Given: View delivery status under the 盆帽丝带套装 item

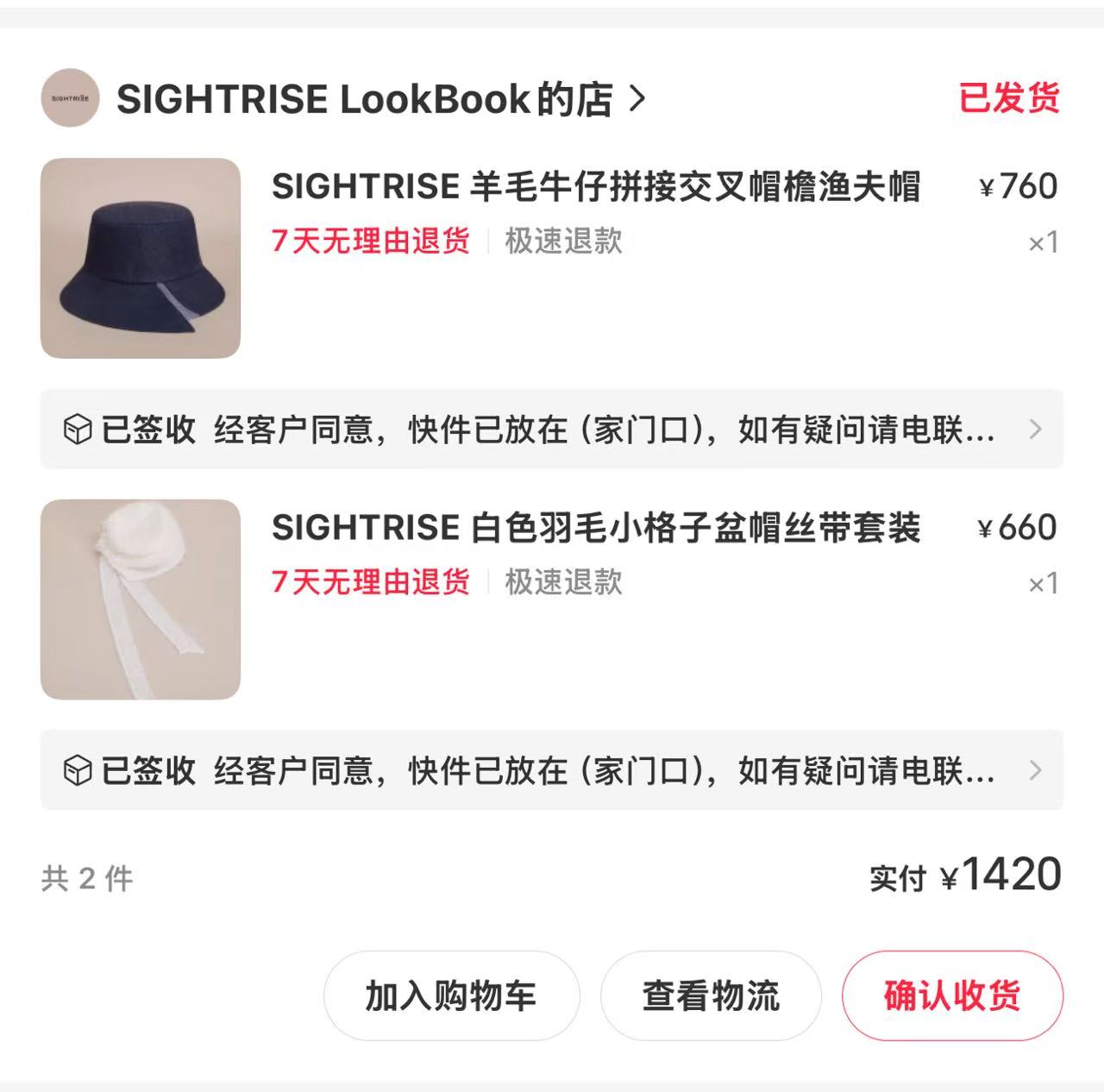Looking at the screenshot, I should point(551,770).
